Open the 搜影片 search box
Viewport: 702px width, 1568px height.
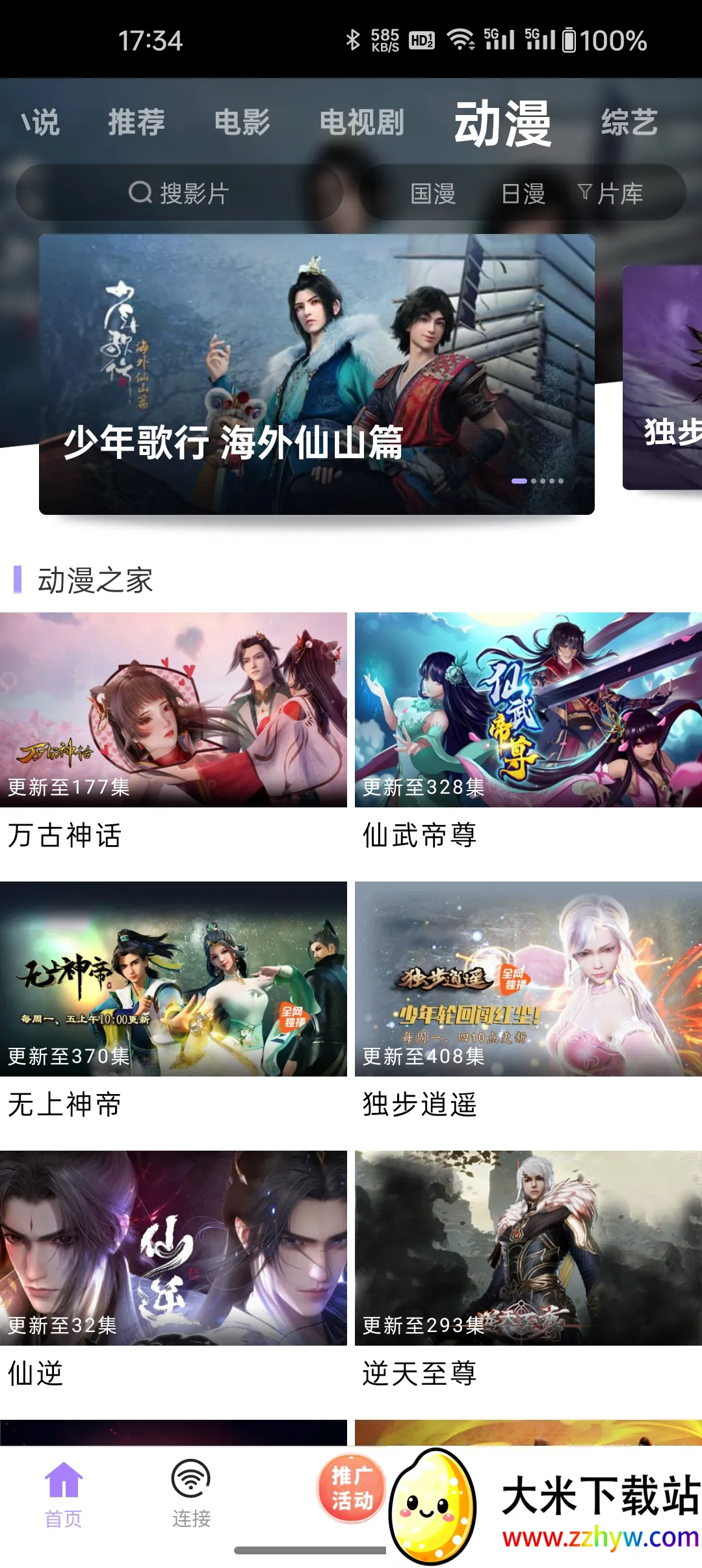click(x=179, y=193)
